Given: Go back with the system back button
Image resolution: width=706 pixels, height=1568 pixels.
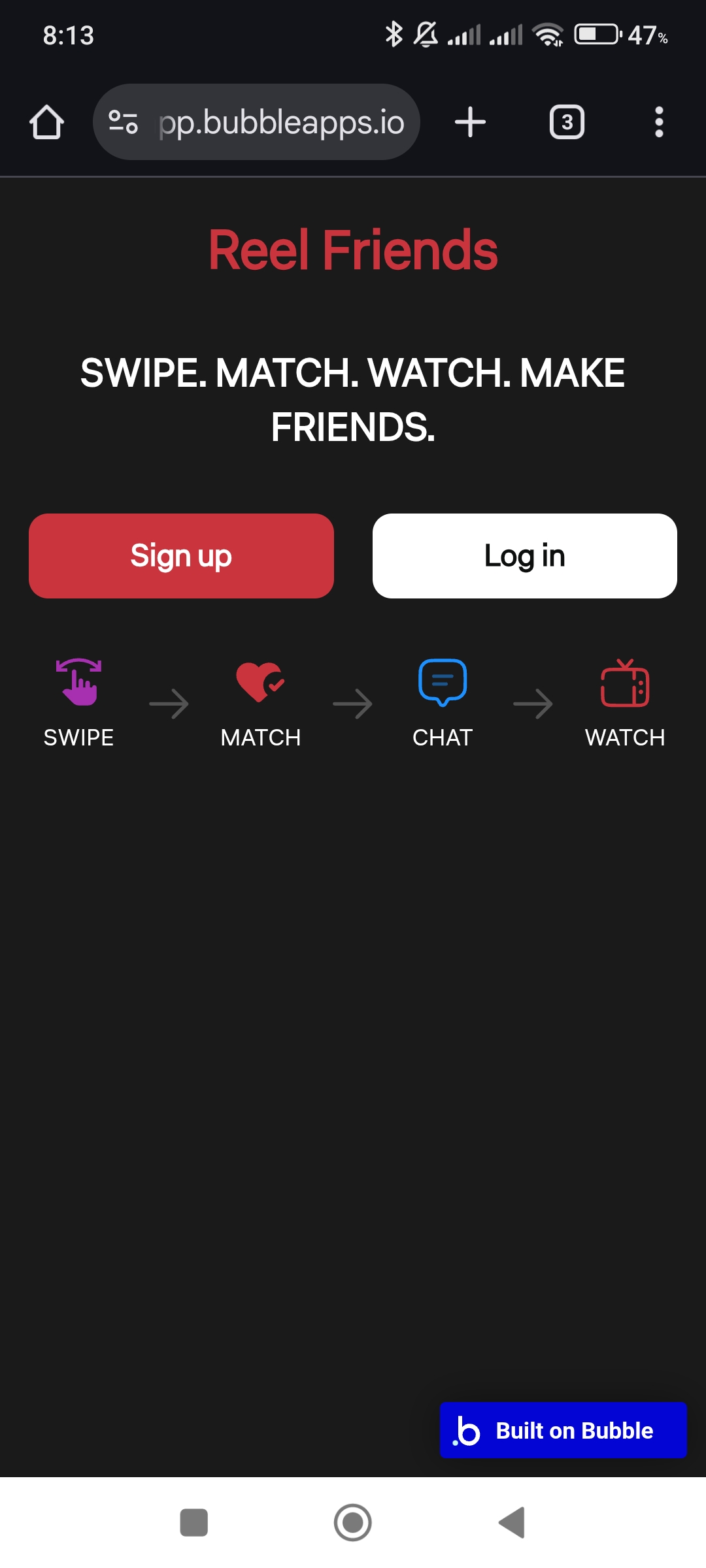Looking at the screenshot, I should [512, 1523].
